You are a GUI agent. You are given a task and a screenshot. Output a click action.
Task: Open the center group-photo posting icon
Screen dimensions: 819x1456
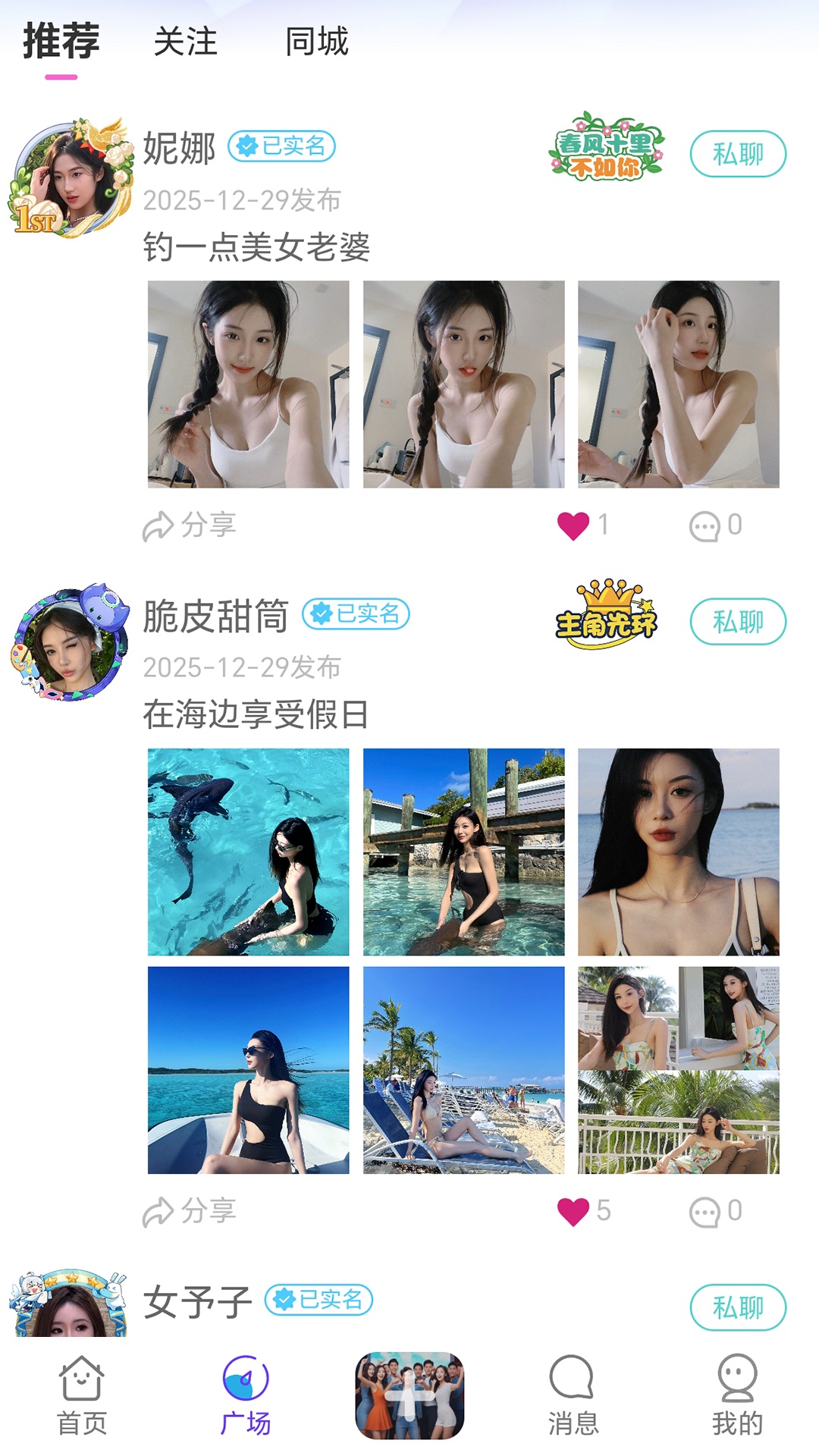click(409, 1399)
